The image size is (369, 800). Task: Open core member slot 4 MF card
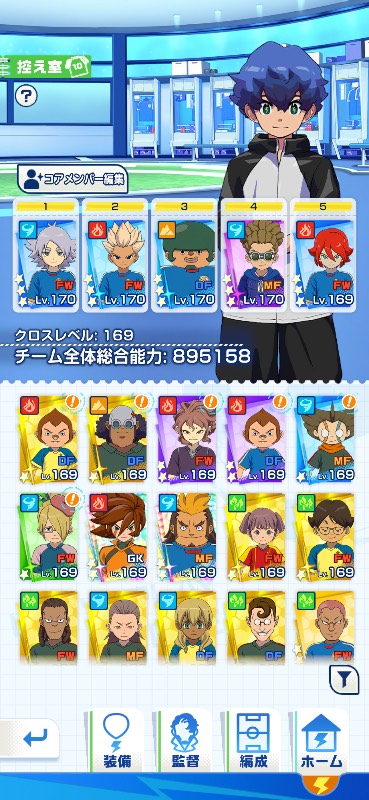253,255
